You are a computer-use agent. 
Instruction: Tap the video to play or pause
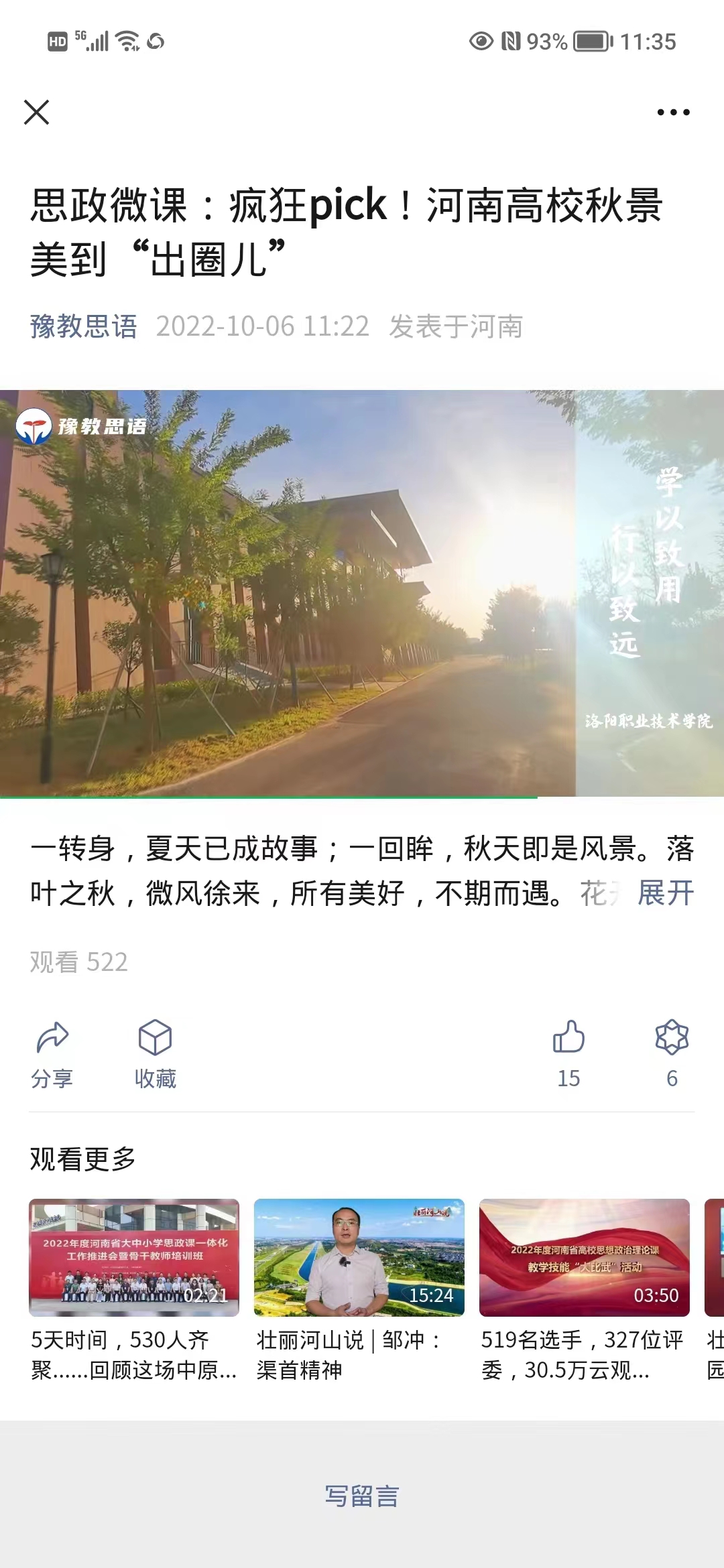pos(362,593)
